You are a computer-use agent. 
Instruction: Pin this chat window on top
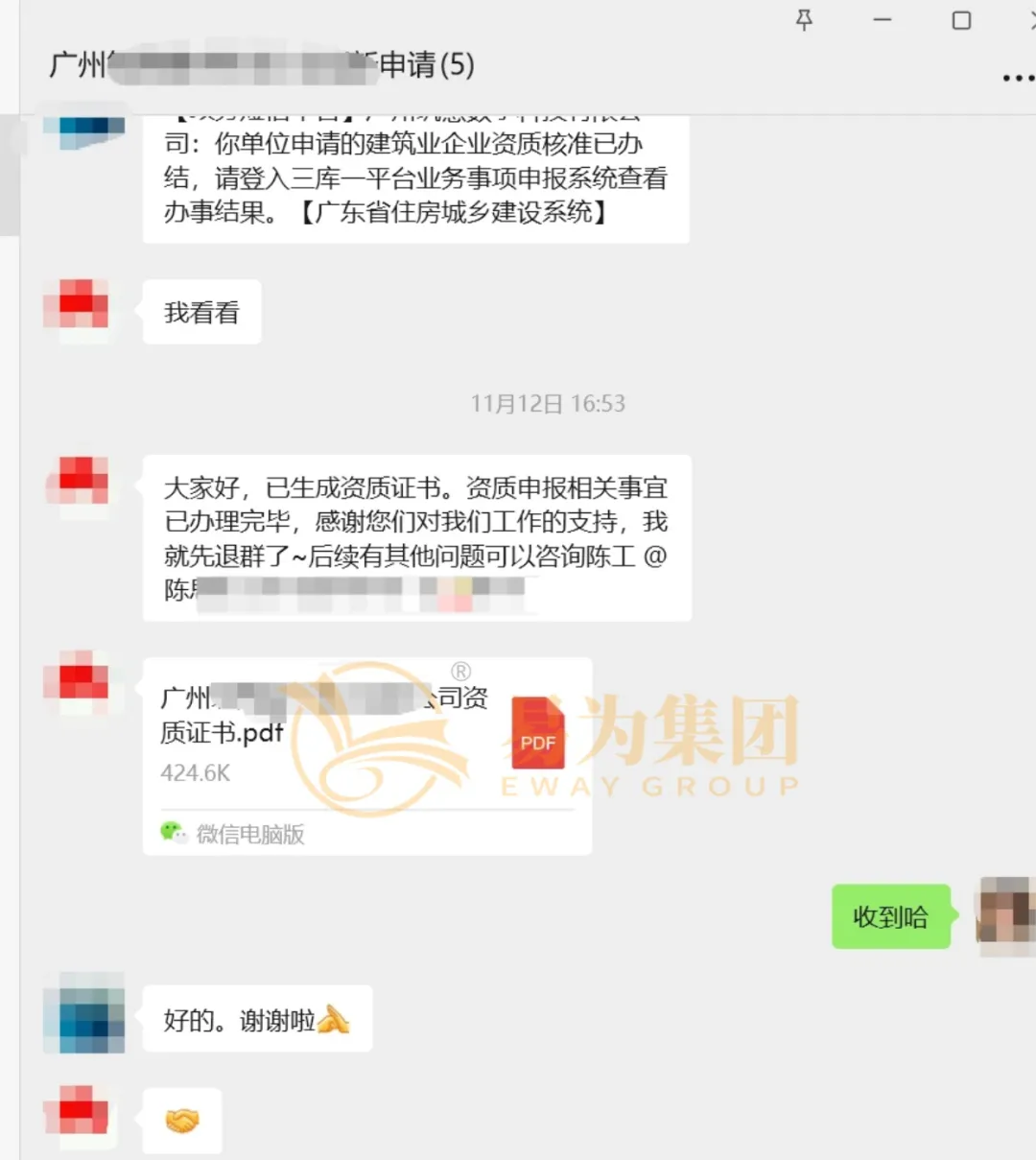[x=804, y=20]
